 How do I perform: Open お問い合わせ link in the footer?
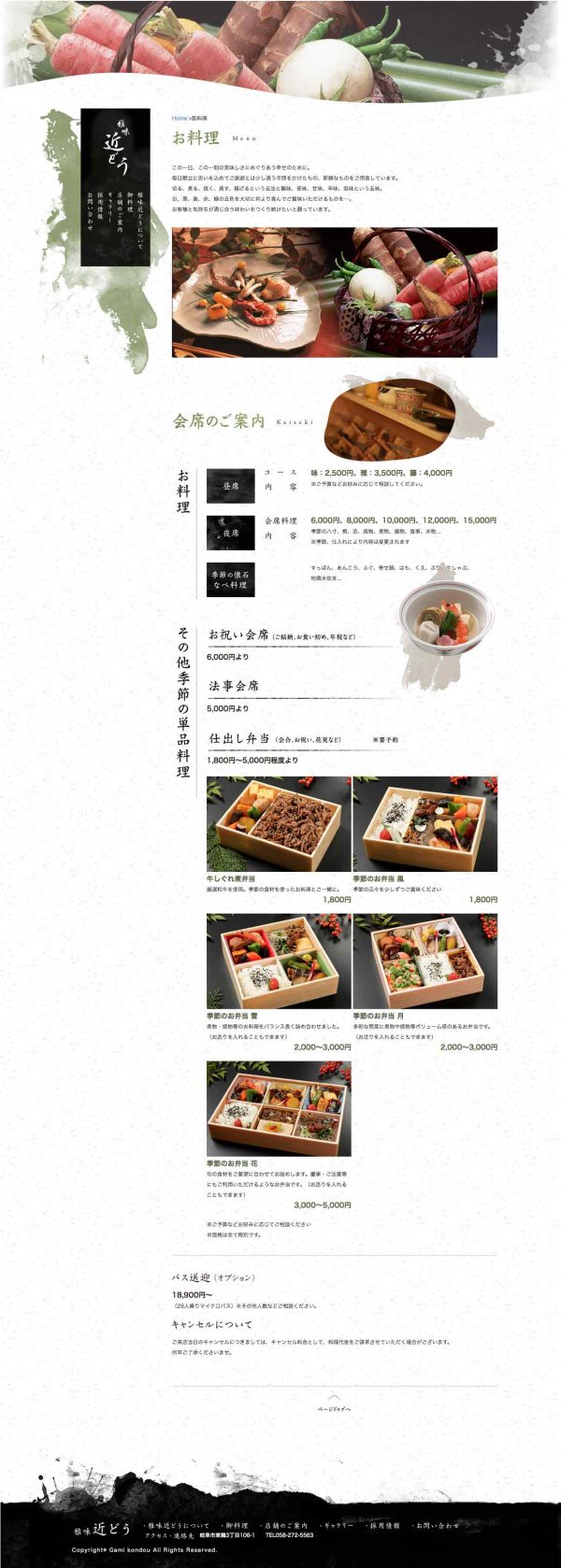click(x=436, y=1525)
